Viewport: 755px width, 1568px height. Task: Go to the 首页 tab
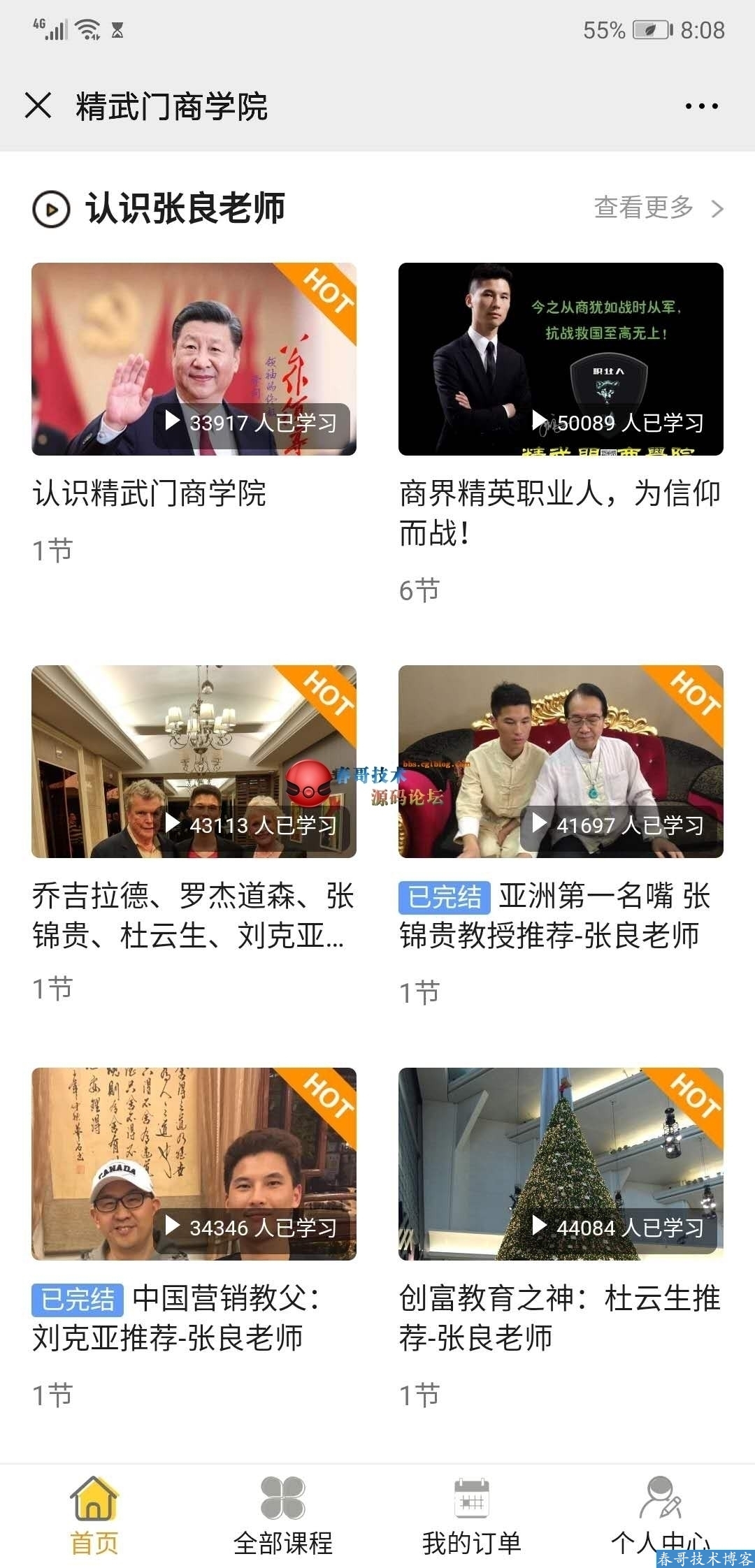pyautogui.click(x=94, y=1515)
